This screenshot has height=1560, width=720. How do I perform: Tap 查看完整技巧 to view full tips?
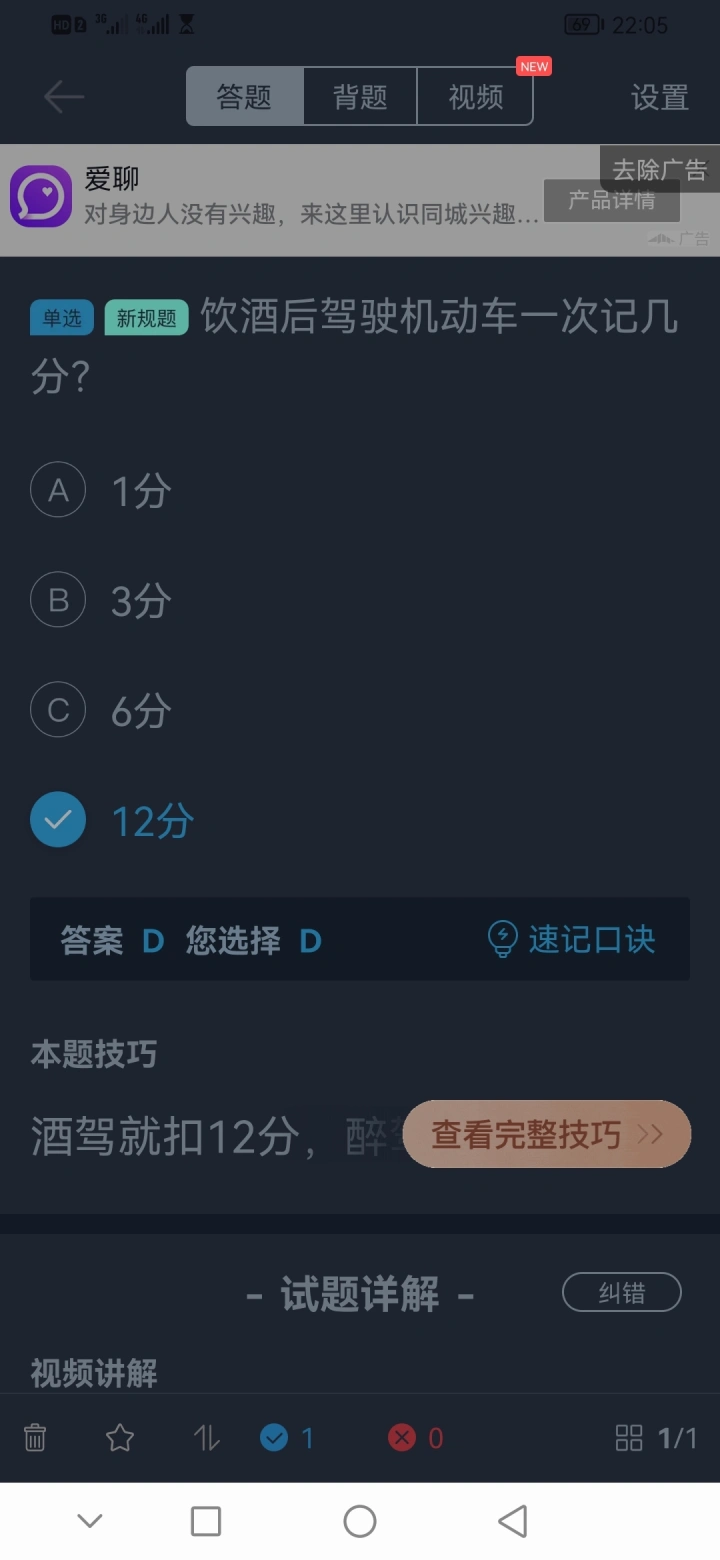(547, 1134)
